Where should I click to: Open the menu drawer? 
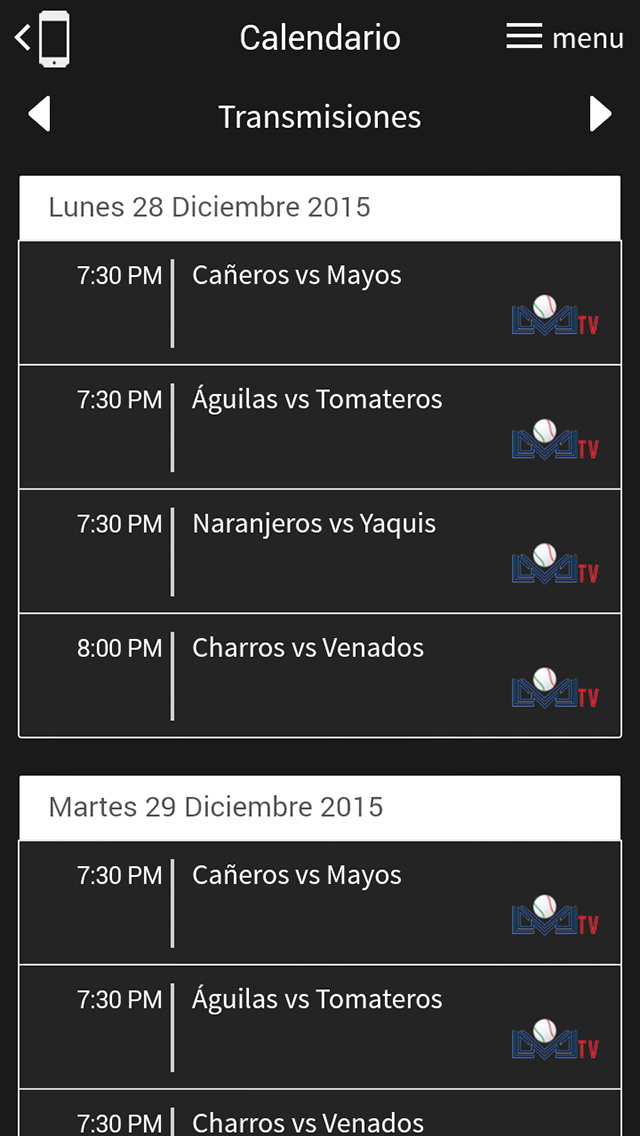[565, 37]
